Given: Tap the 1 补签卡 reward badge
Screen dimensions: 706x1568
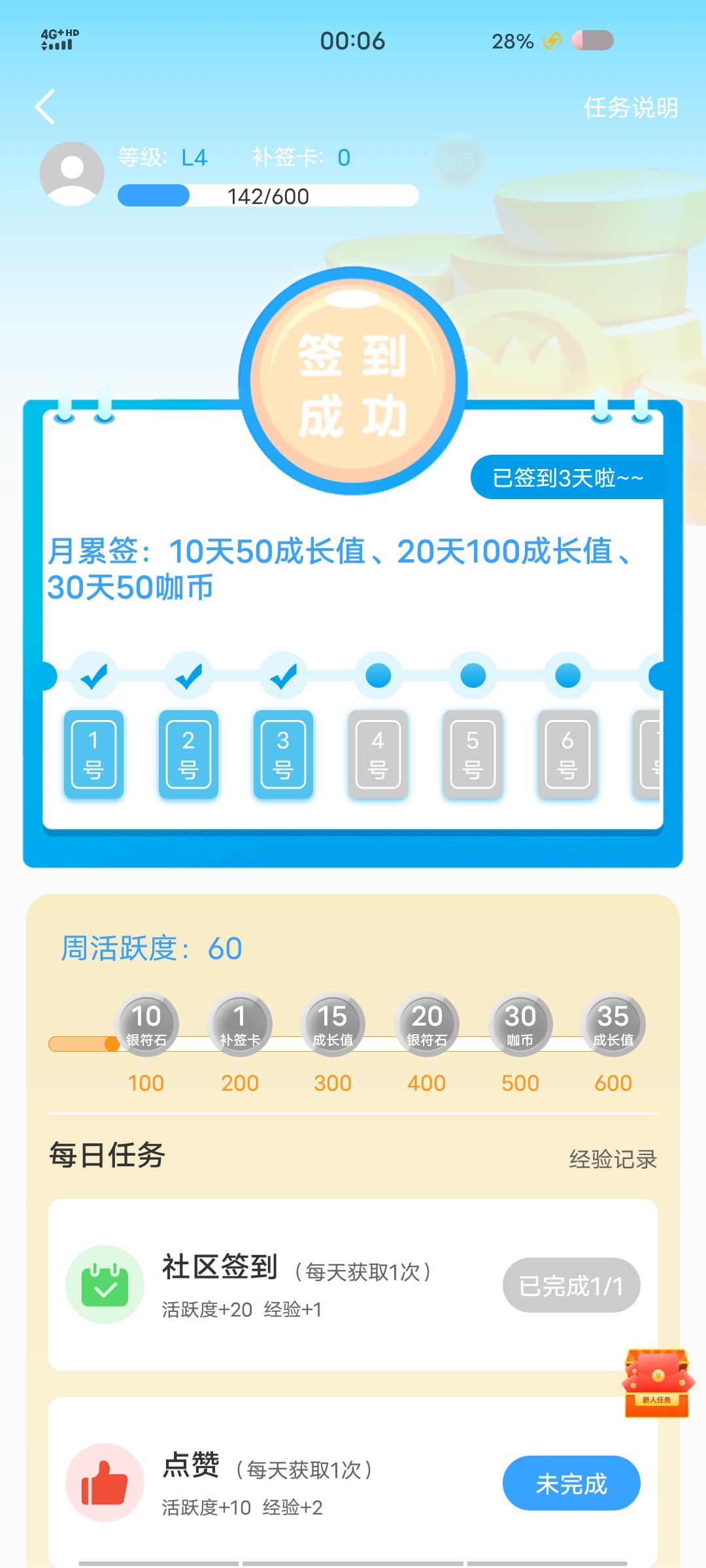Looking at the screenshot, I should [239, 1024].
